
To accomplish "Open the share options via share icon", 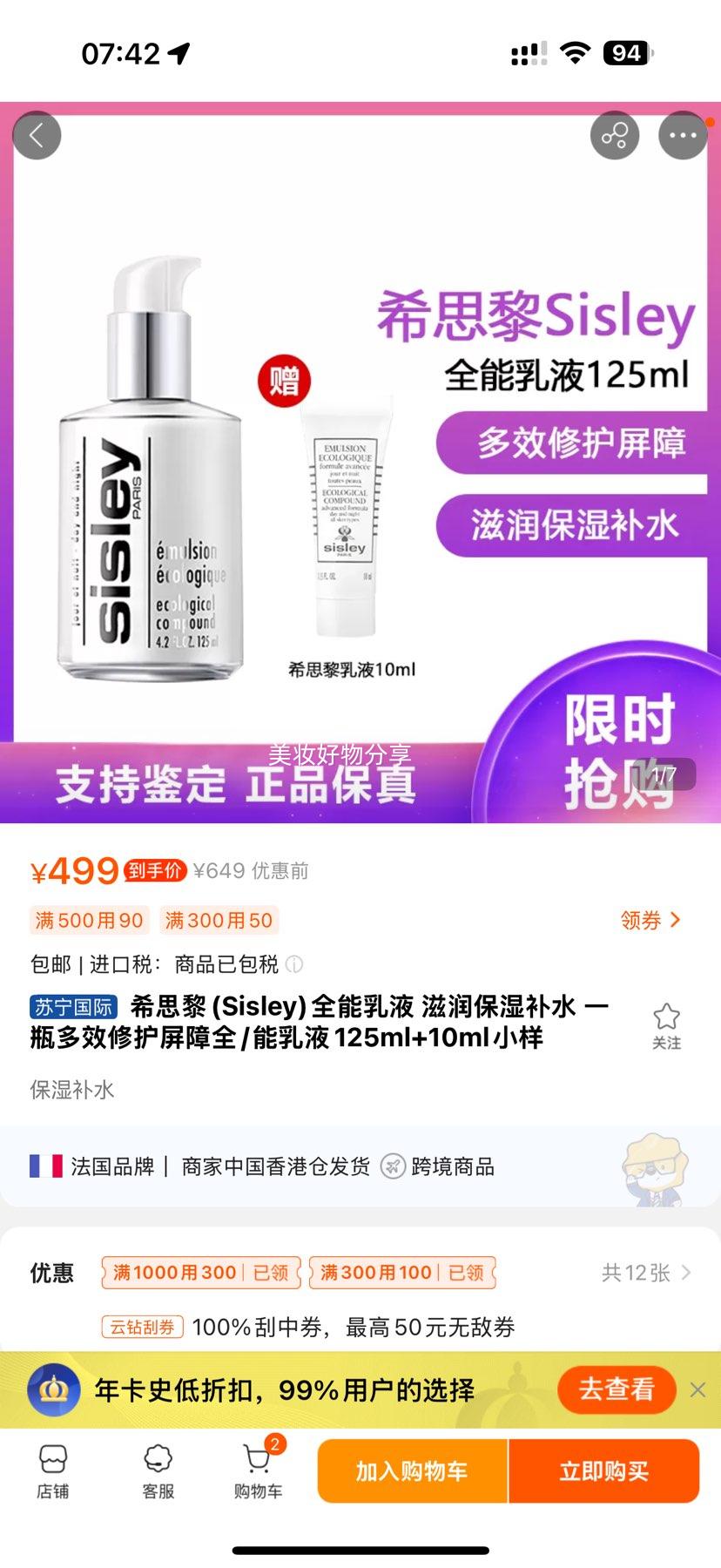I will 616,135.
